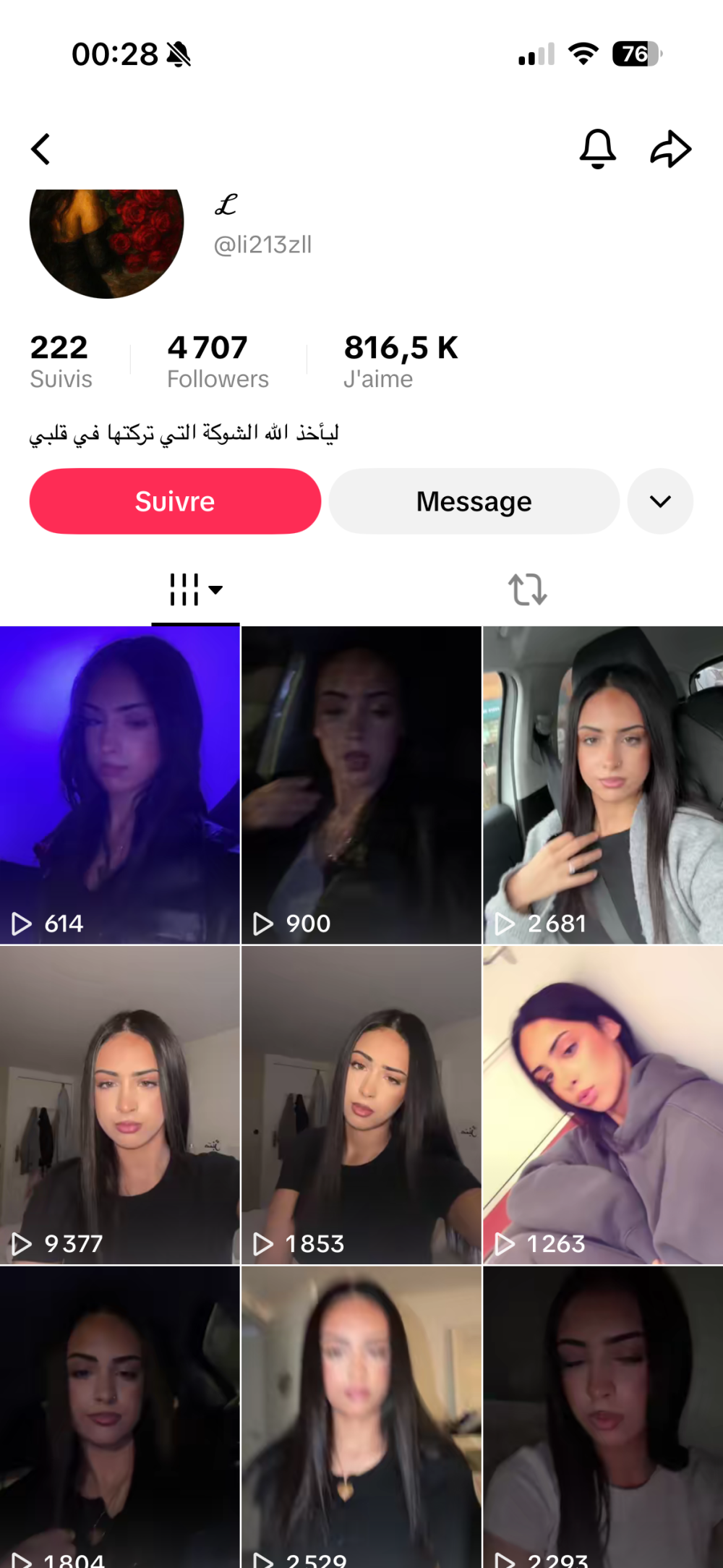The image size is (723, 1568).
Task: View the 222 Suivis list
Action: coord(61,361)
